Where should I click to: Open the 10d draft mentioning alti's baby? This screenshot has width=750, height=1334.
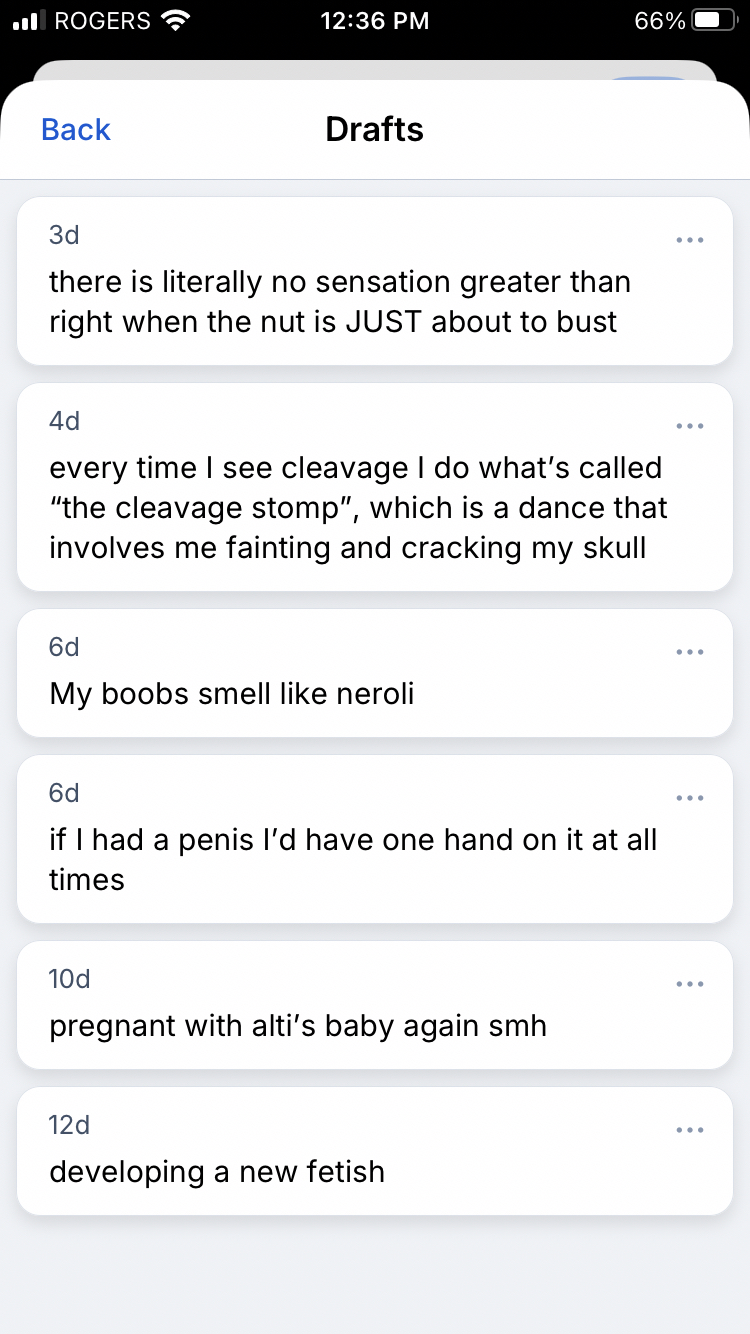(x=298, y=1025)
